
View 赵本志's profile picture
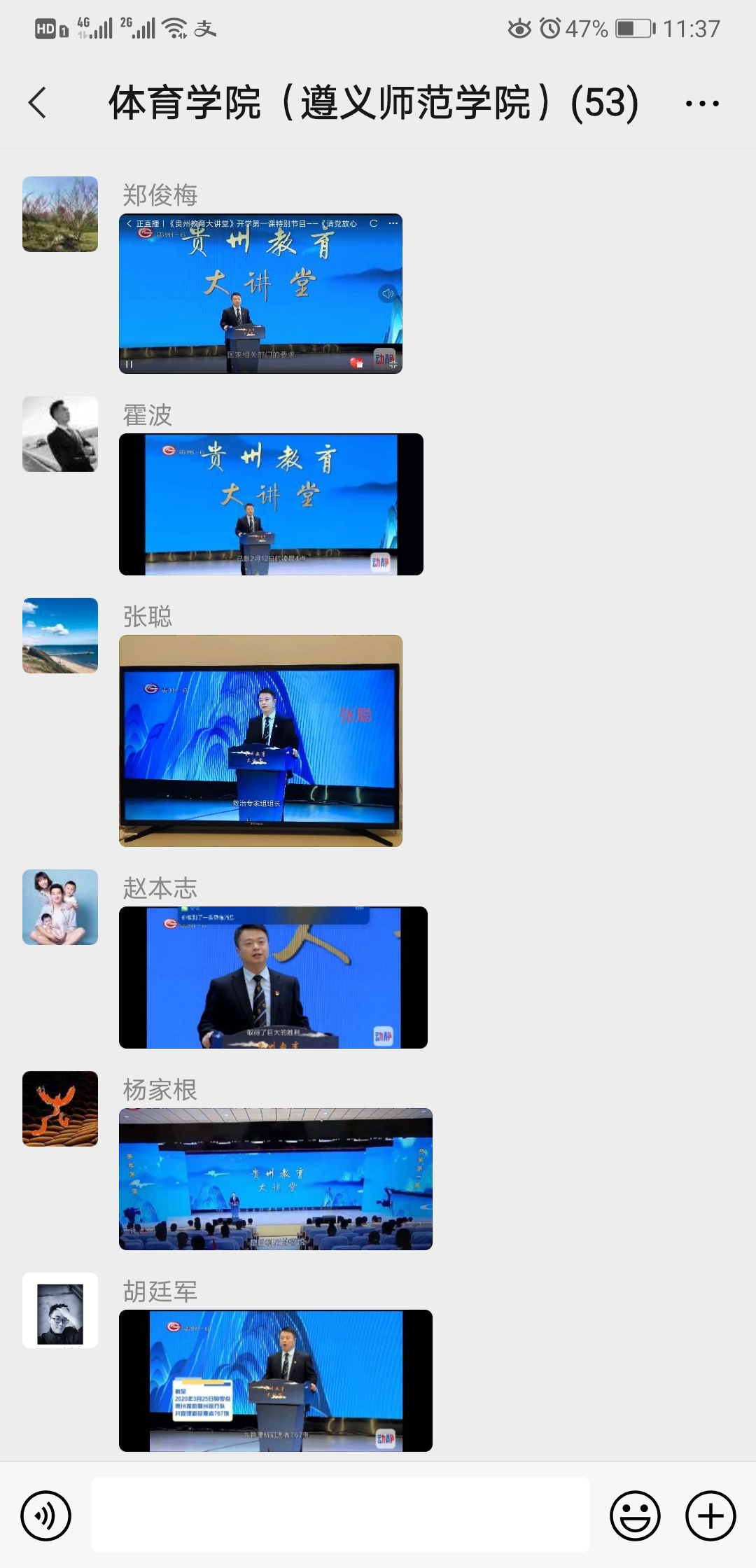[x=60, y=907]
